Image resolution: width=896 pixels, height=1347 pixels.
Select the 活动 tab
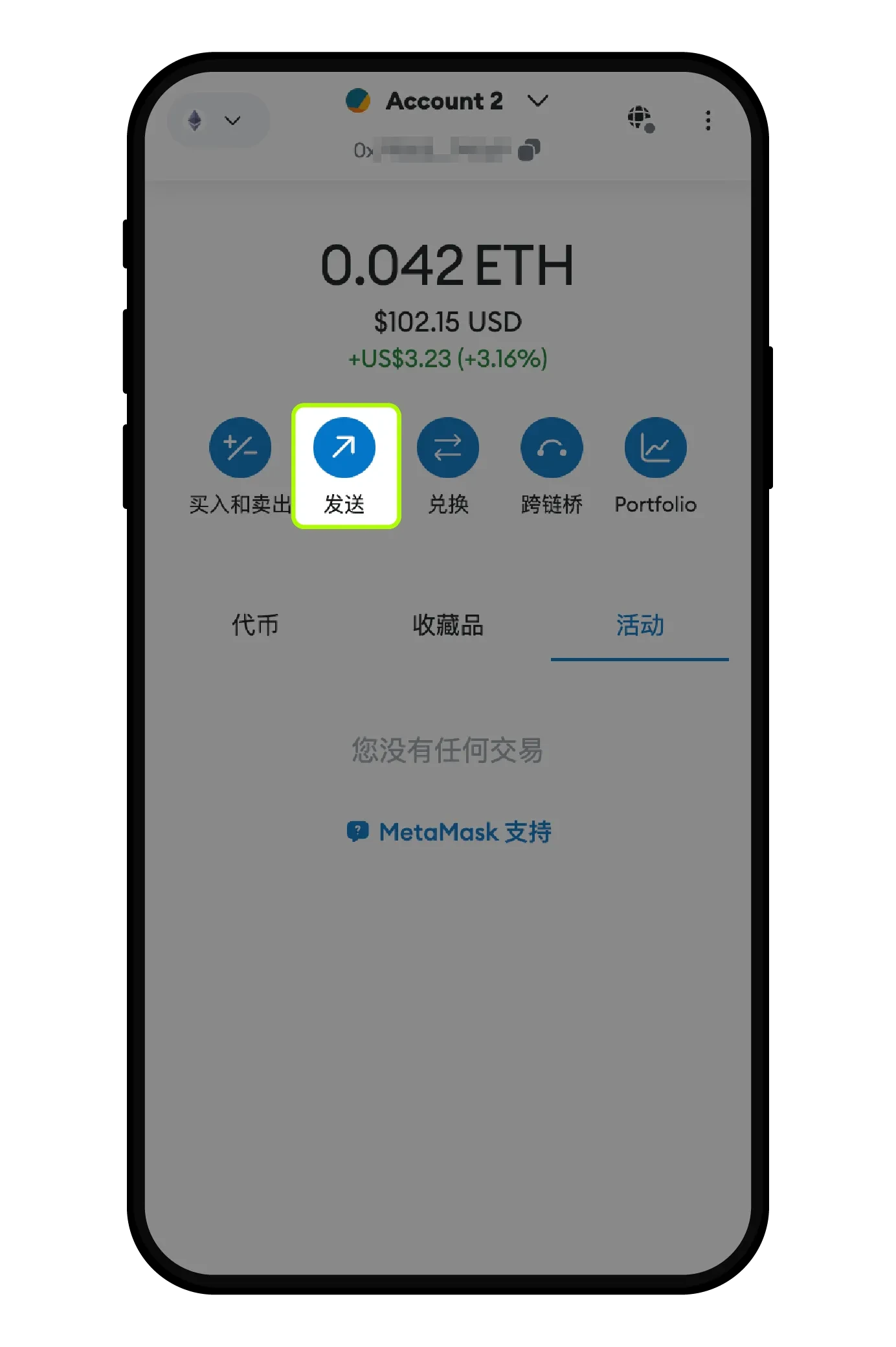pos(640,626)
